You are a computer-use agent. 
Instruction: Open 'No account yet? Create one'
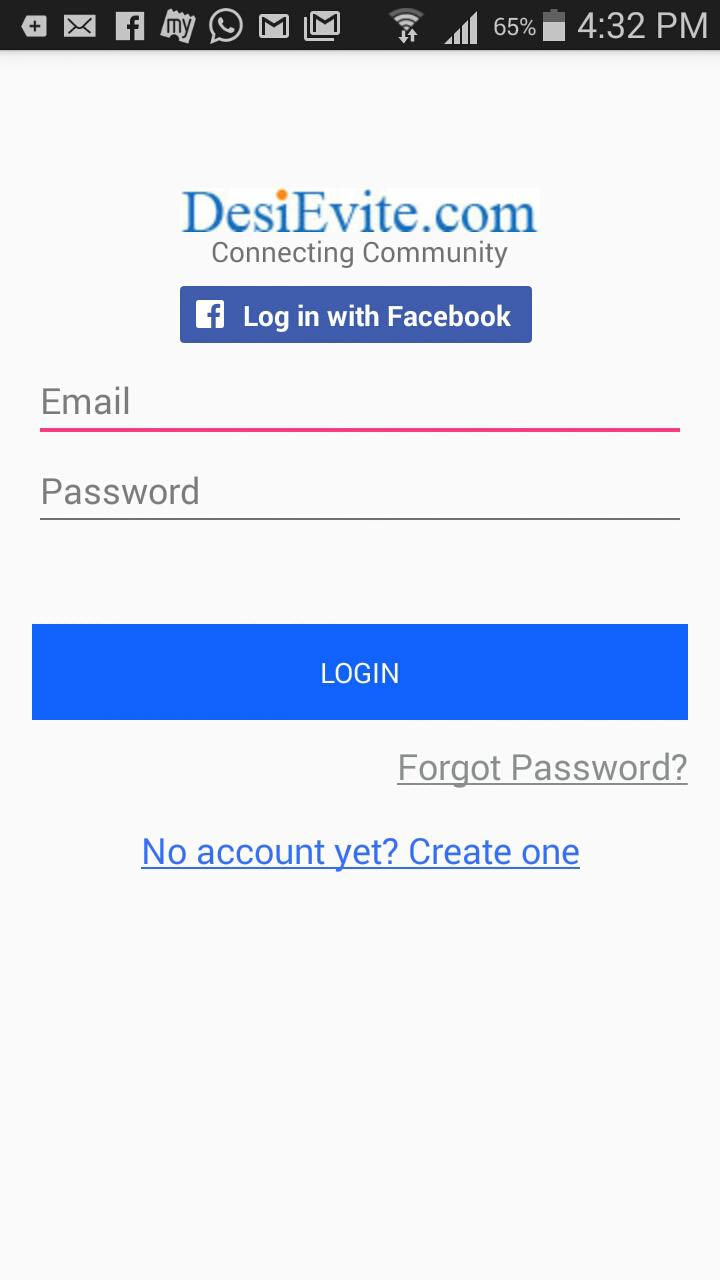coord(360,852)
